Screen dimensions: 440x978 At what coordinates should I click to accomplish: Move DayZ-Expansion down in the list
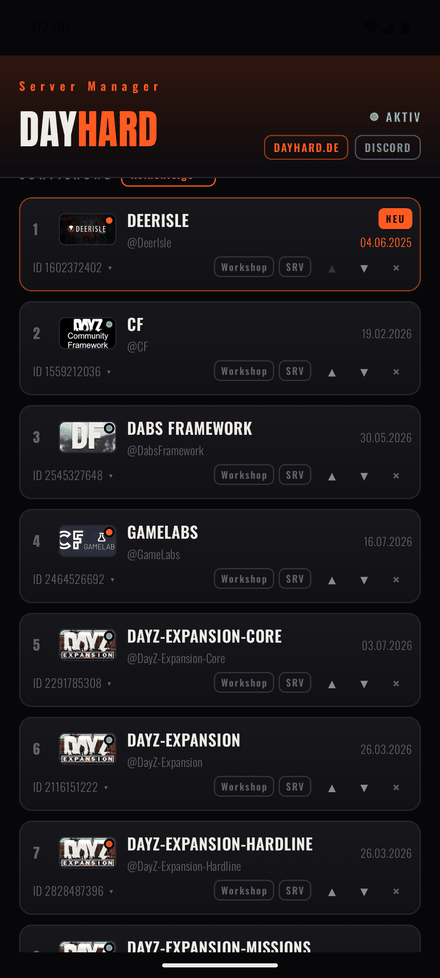[364, 788]
